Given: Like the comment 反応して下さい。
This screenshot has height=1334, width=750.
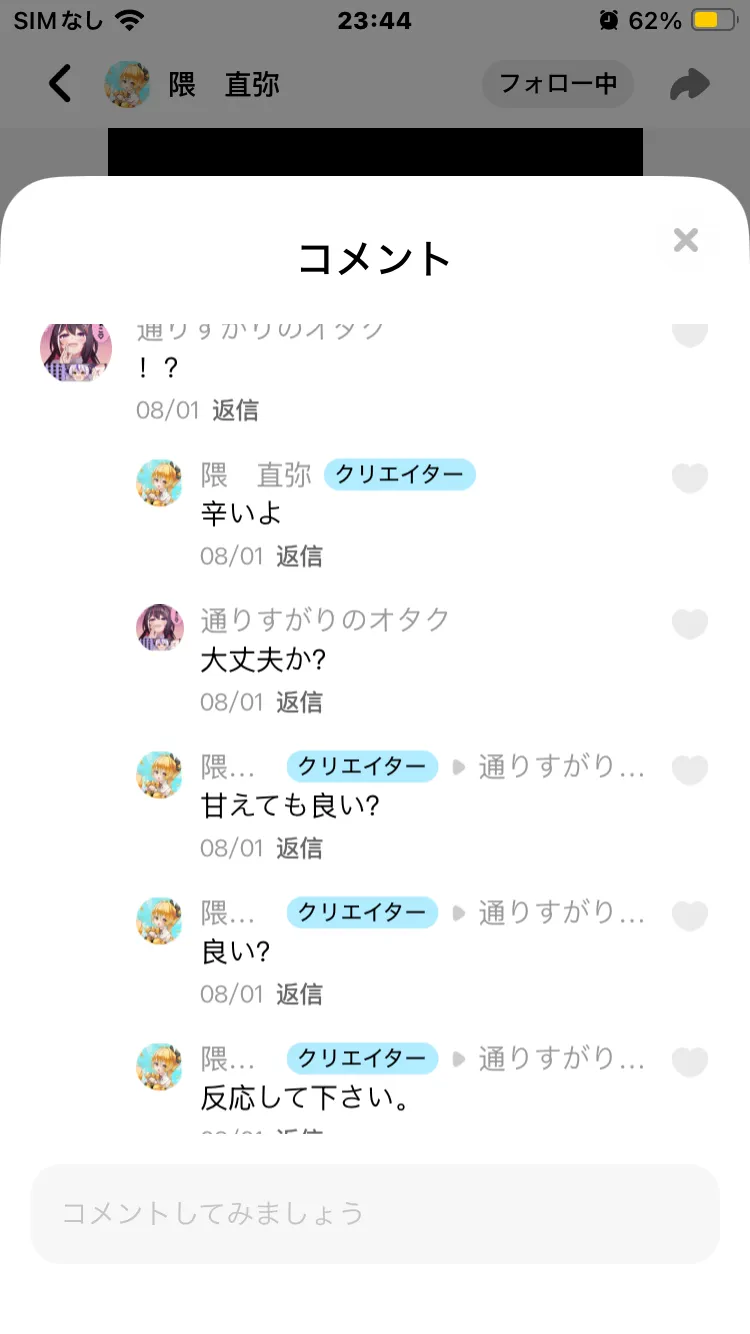Looking at the screenshot, I should pos(689,1062).
